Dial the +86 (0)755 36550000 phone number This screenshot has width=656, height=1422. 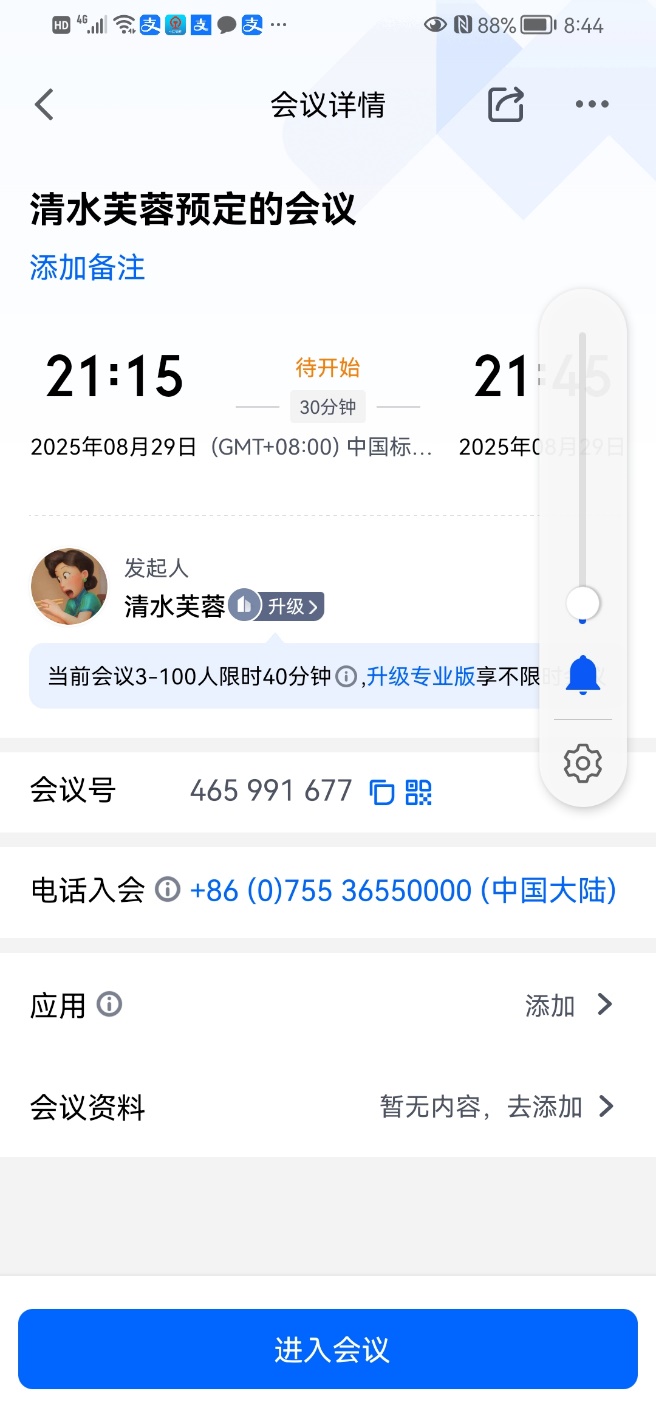tap(402, 890)
